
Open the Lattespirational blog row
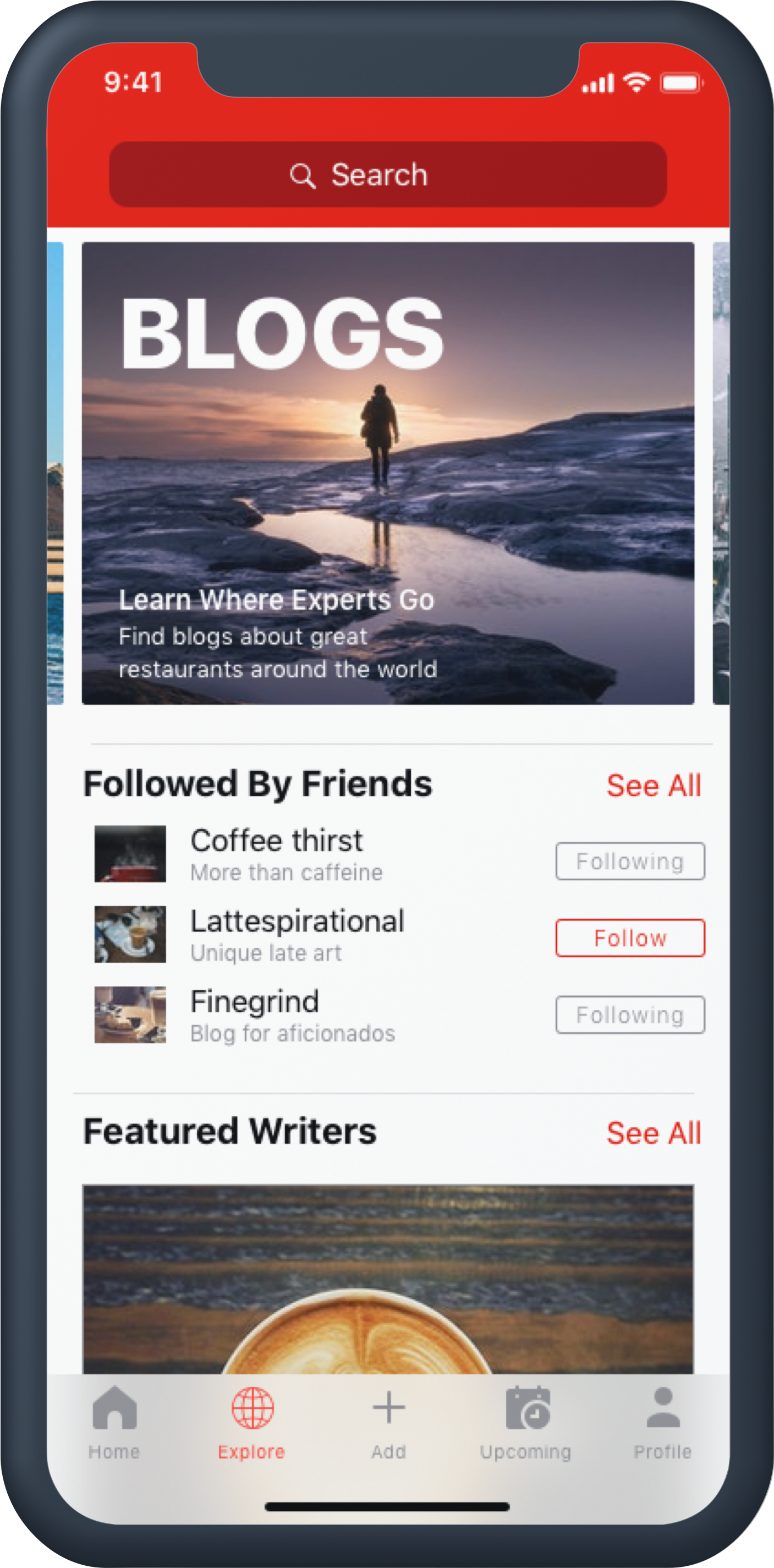tap(297, 934)
